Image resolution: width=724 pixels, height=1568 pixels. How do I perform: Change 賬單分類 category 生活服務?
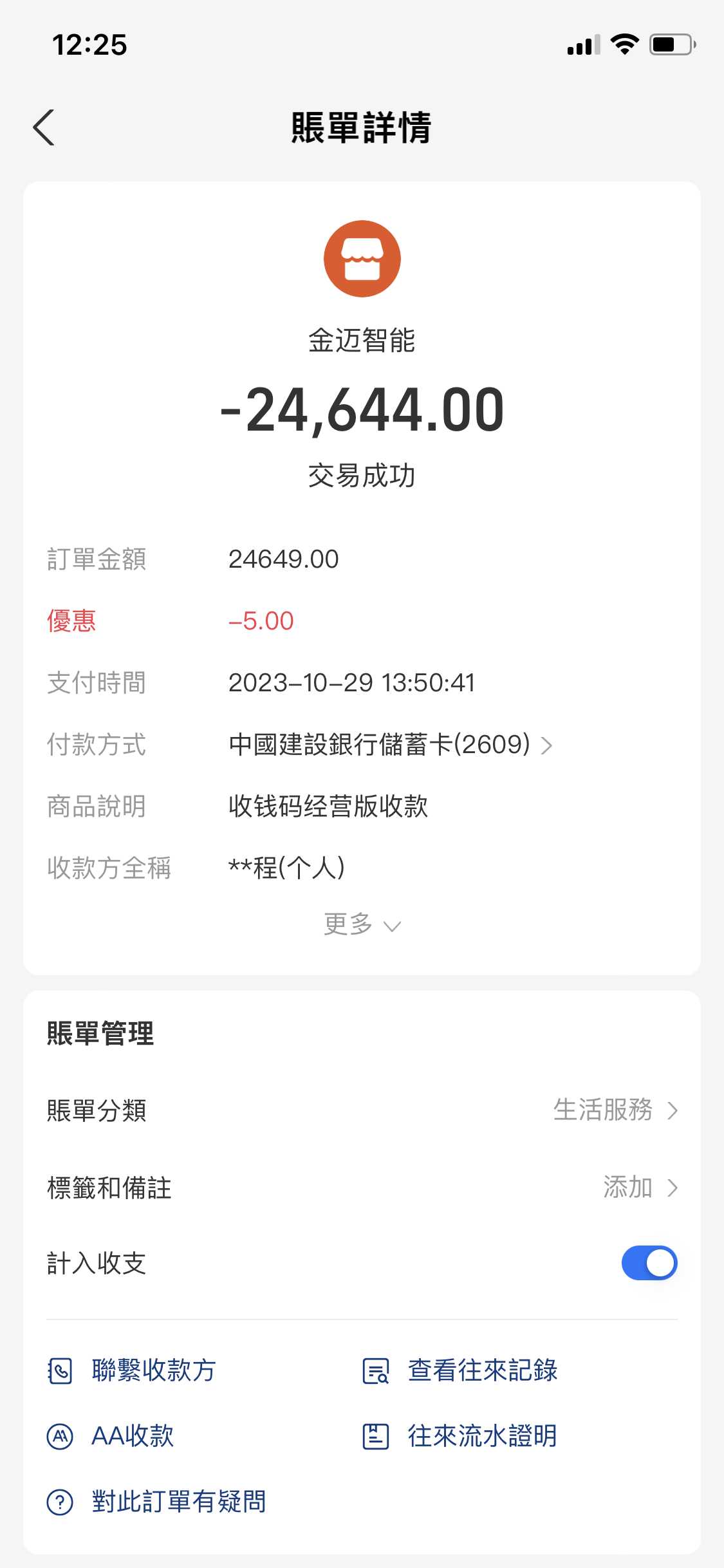(x=615, y=1110)
